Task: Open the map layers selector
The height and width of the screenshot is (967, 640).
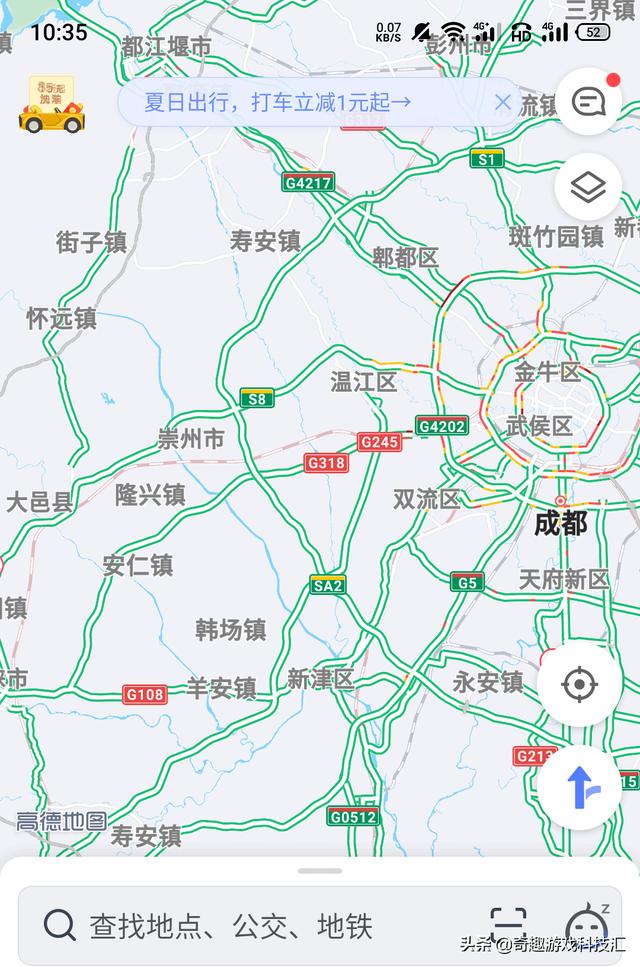Action: click(x=588, y=187)
